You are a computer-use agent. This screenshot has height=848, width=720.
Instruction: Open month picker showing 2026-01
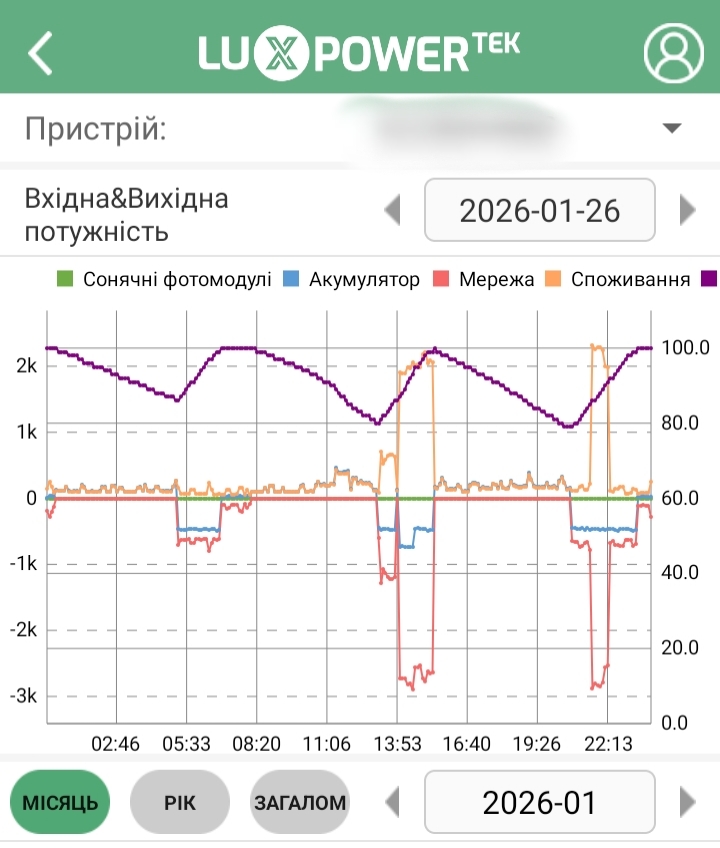coord(539,802)
